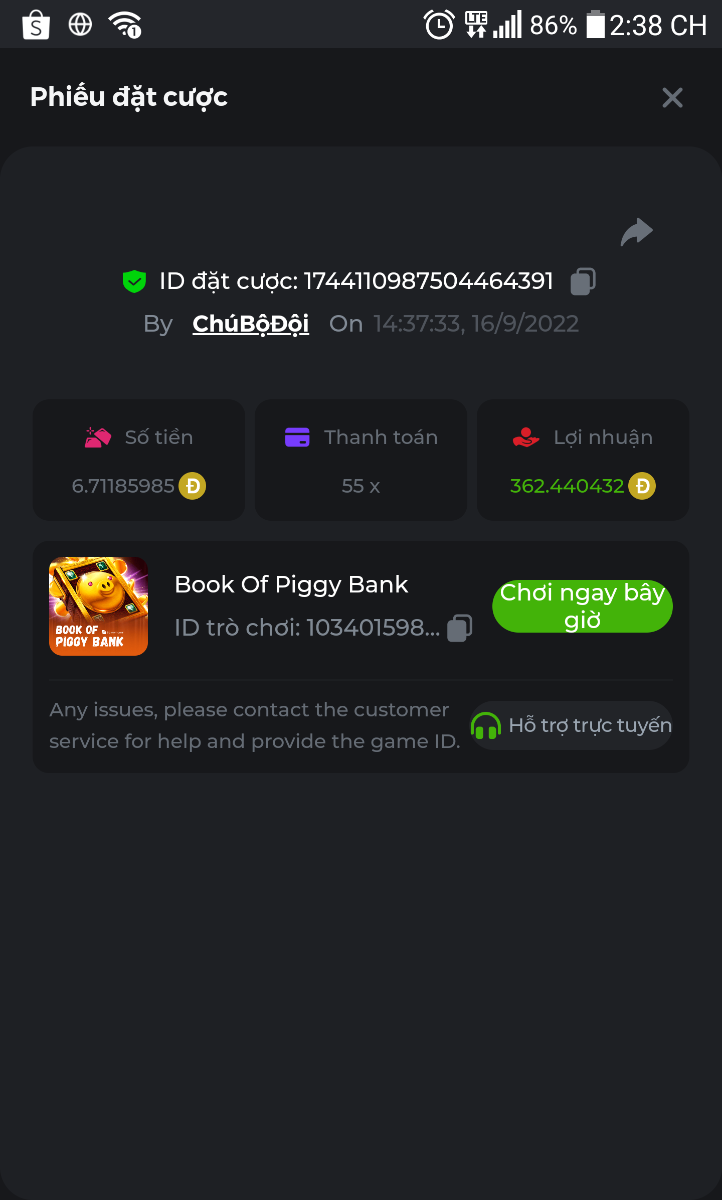The image size is (722, 1200).
Task: Tap Chơi ngay bây giờ button
Action: 582,606
